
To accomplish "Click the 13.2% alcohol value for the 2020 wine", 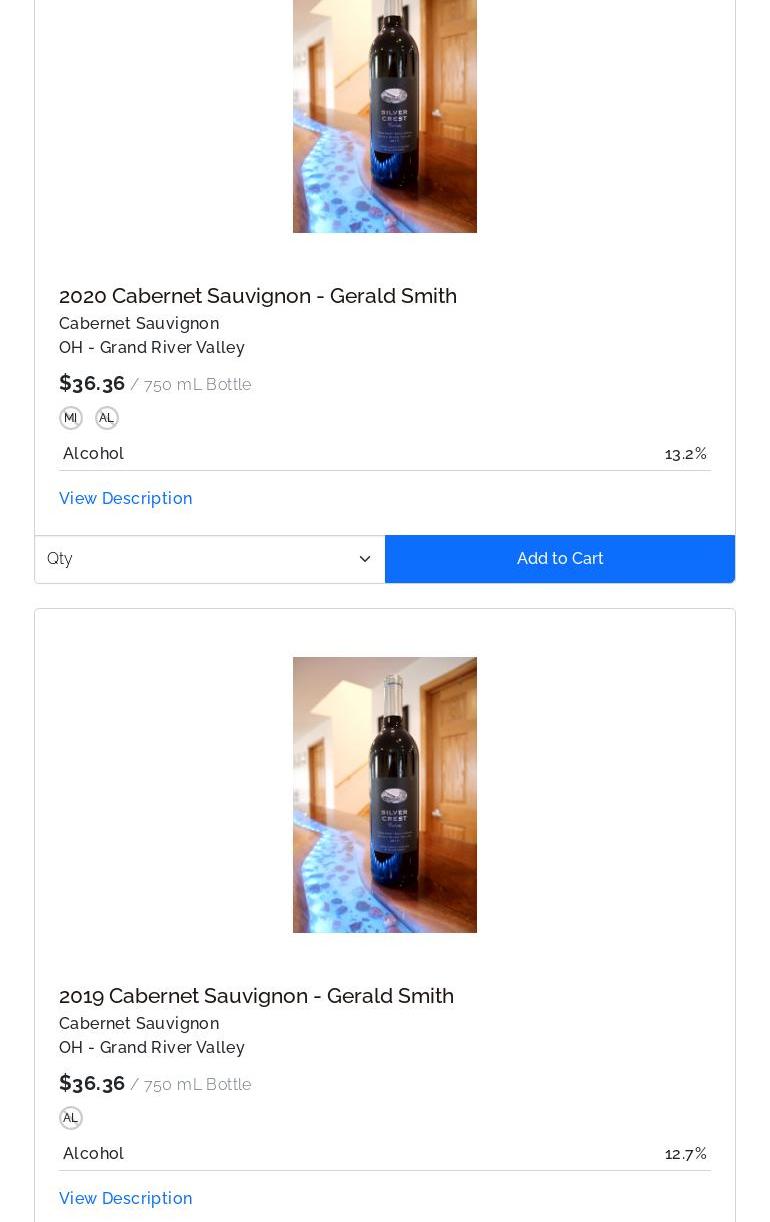I will coord(686,453).
